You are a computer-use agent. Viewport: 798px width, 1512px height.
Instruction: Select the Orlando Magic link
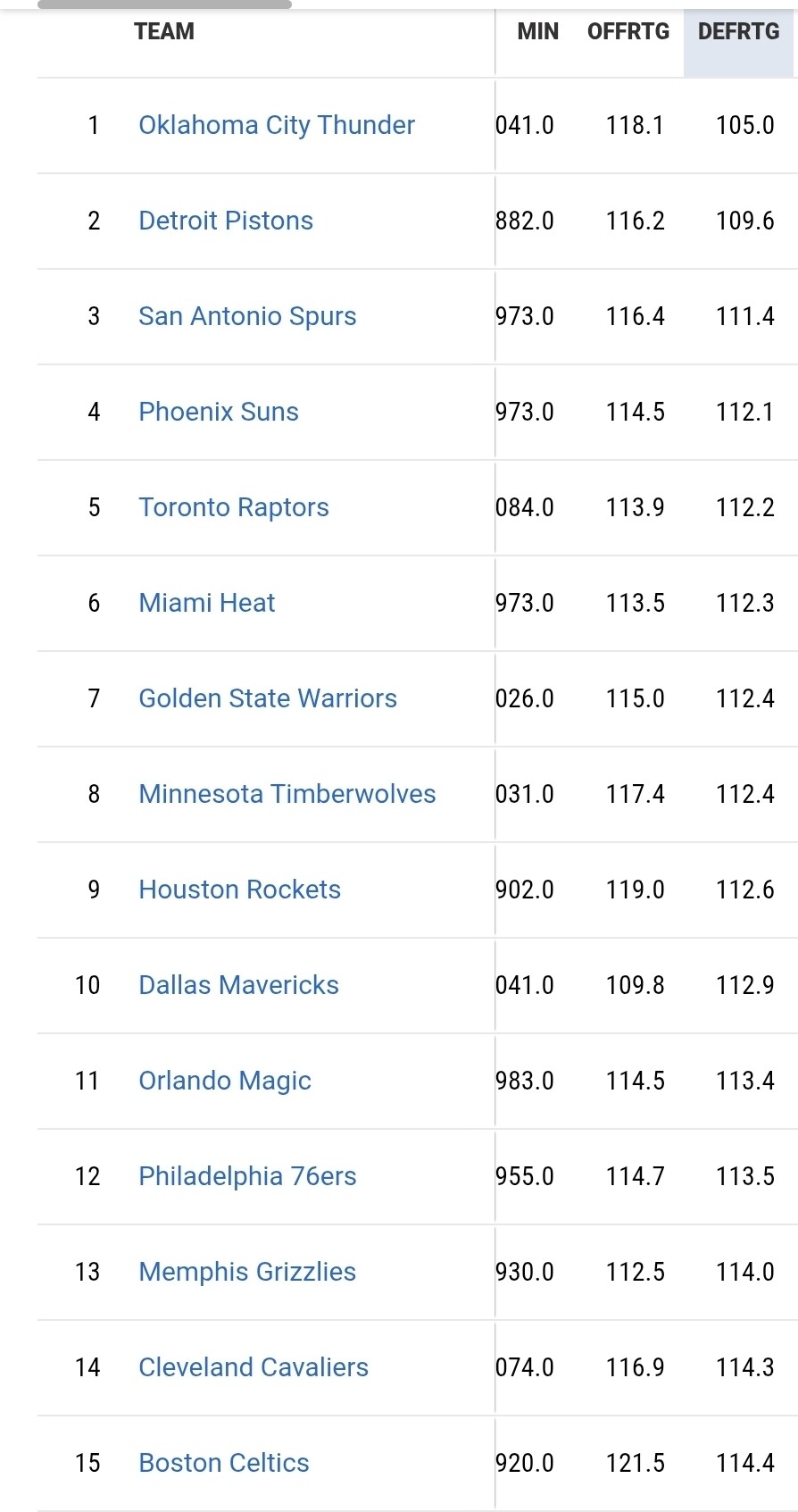pyautogui.click(x=225, y=1081)
